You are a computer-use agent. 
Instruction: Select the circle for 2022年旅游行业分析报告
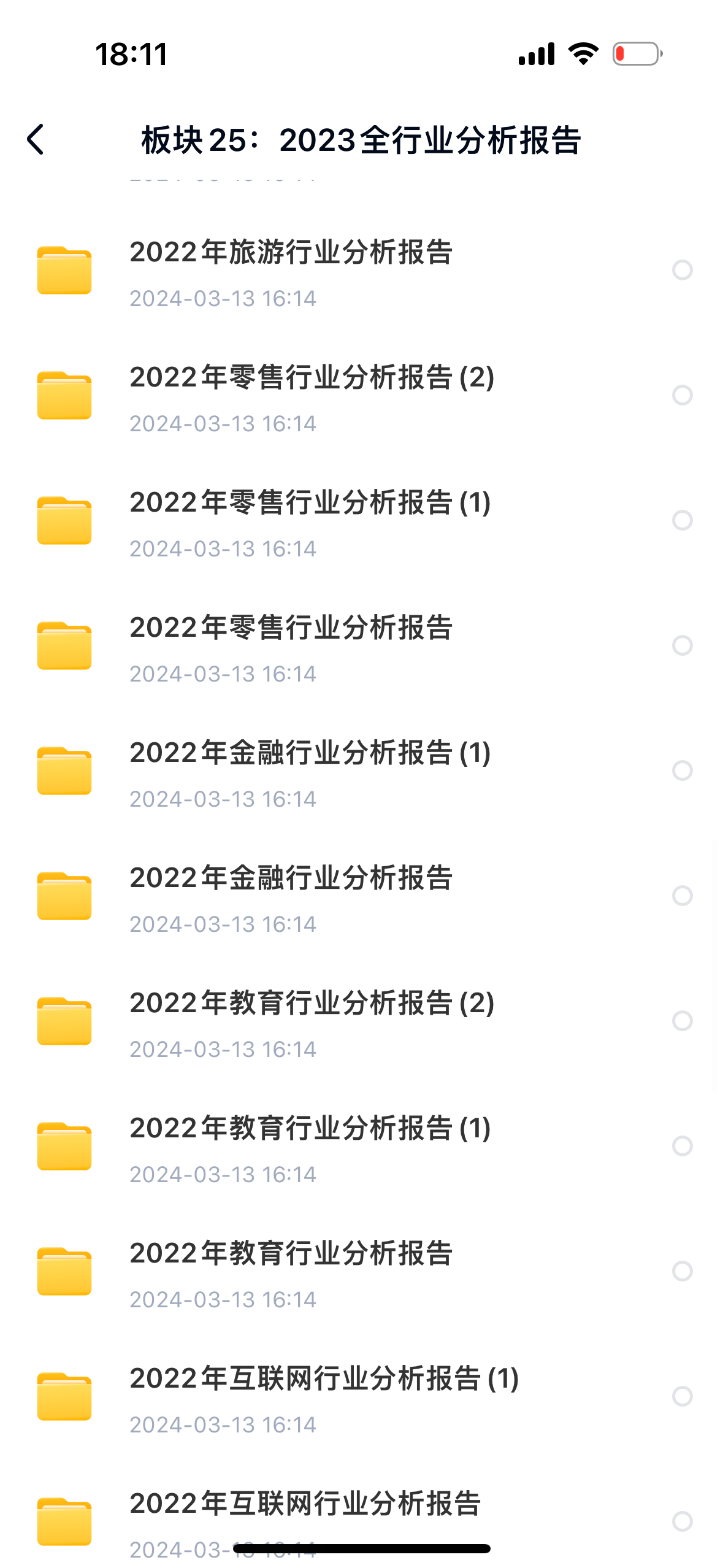pyautogui.click(x=682, y=270)
